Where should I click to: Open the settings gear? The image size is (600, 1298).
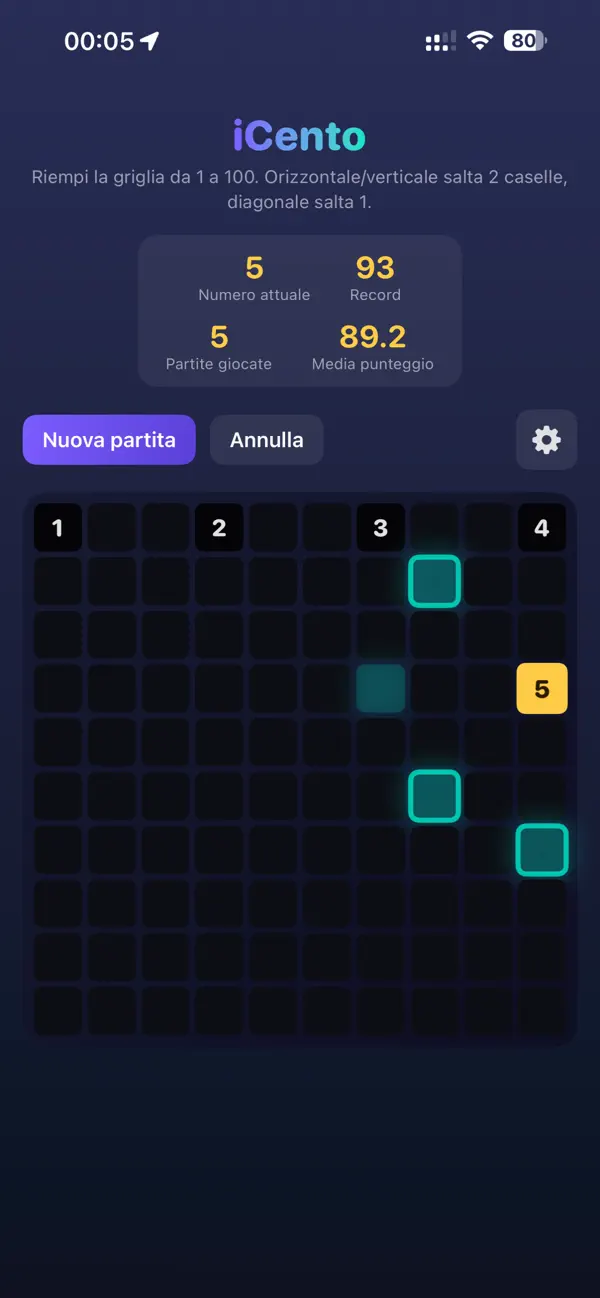(546, 440)
